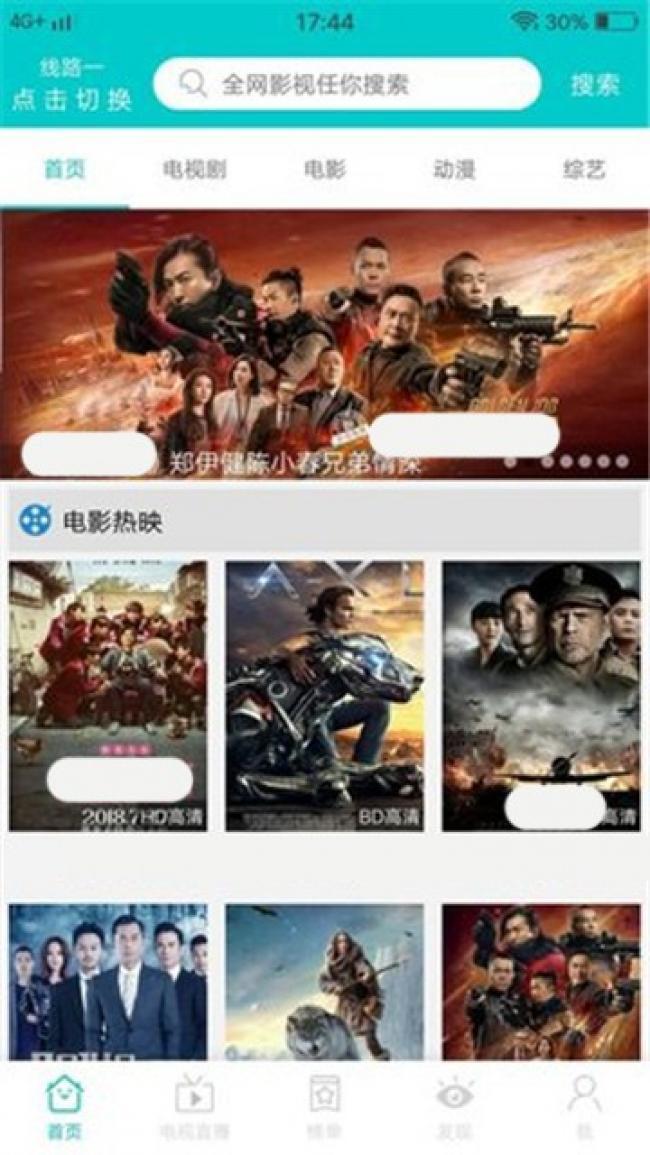Open the 榜单 bottom tab
Viewport: 650px width, 1155px height.
pos(324,1106)
